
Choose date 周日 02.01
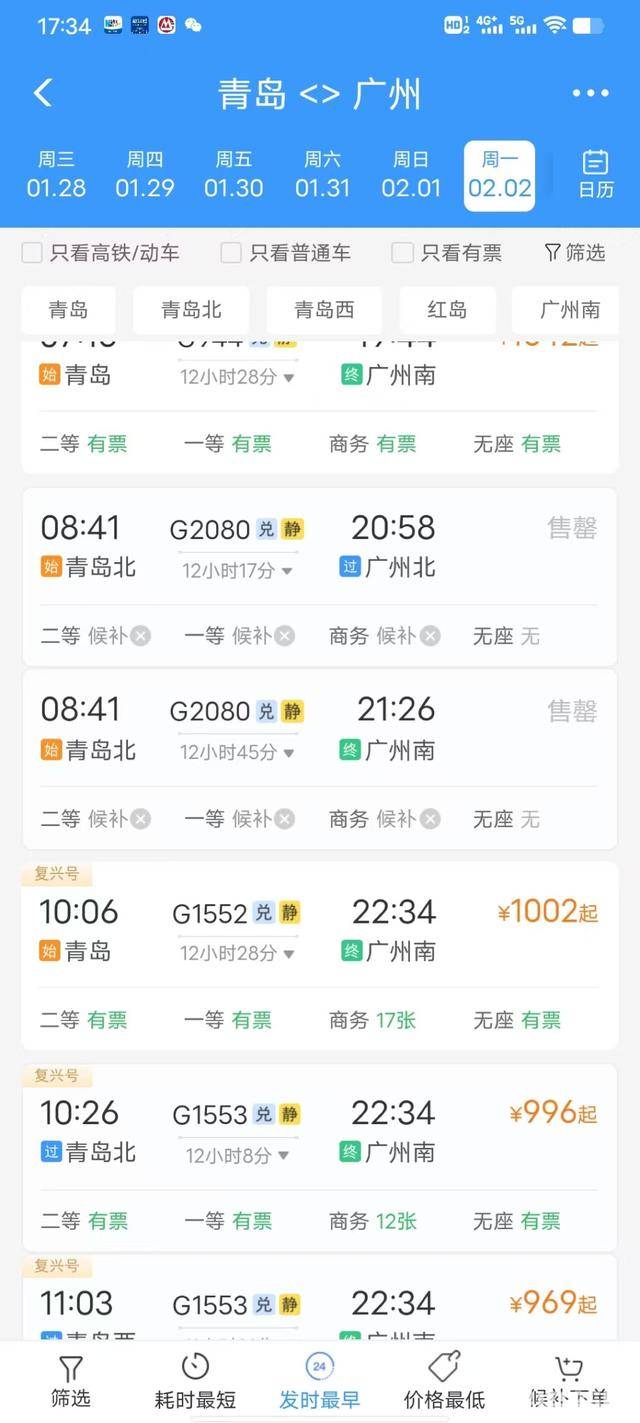411,175
